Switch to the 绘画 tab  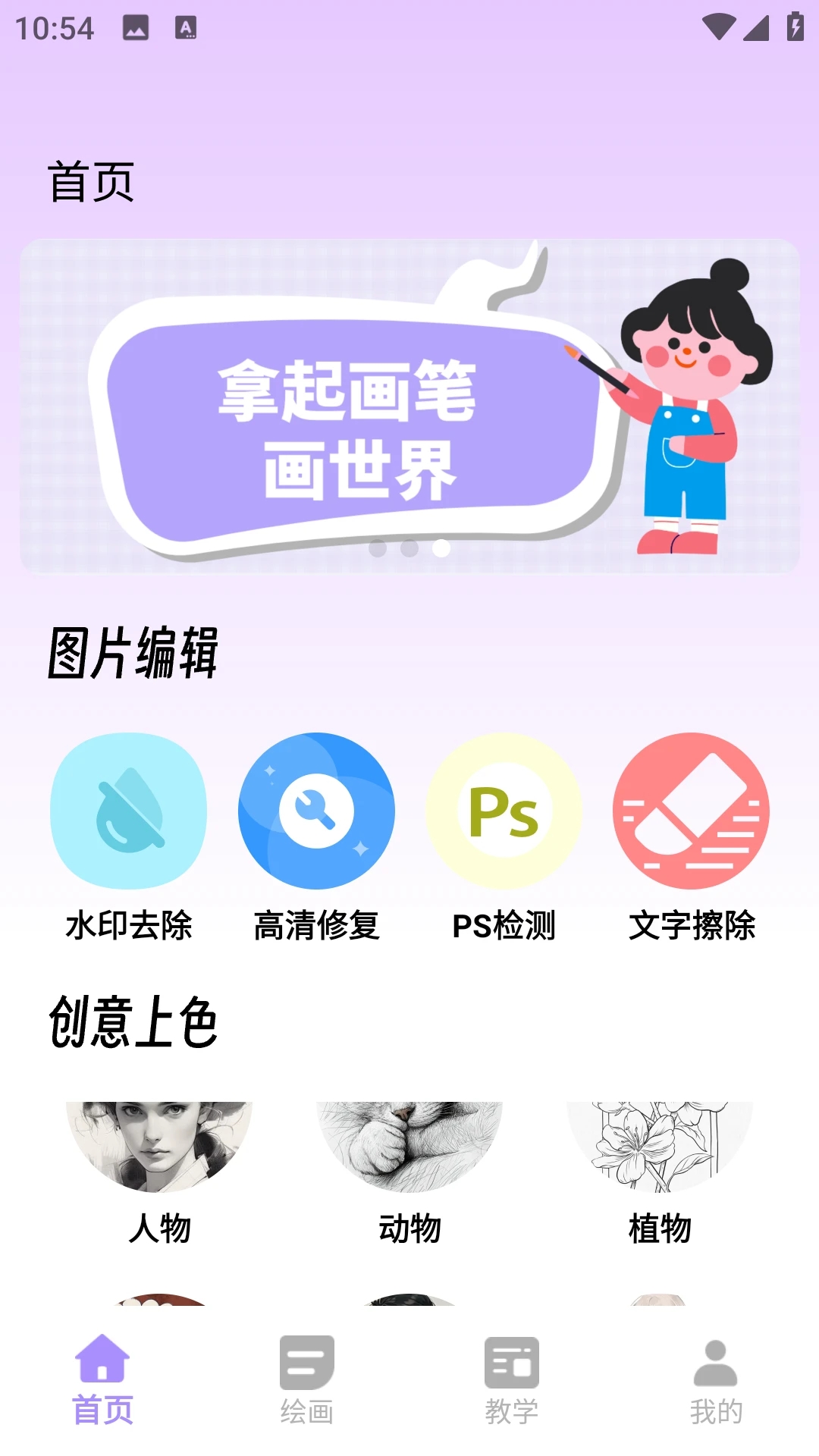(307, 1380)
